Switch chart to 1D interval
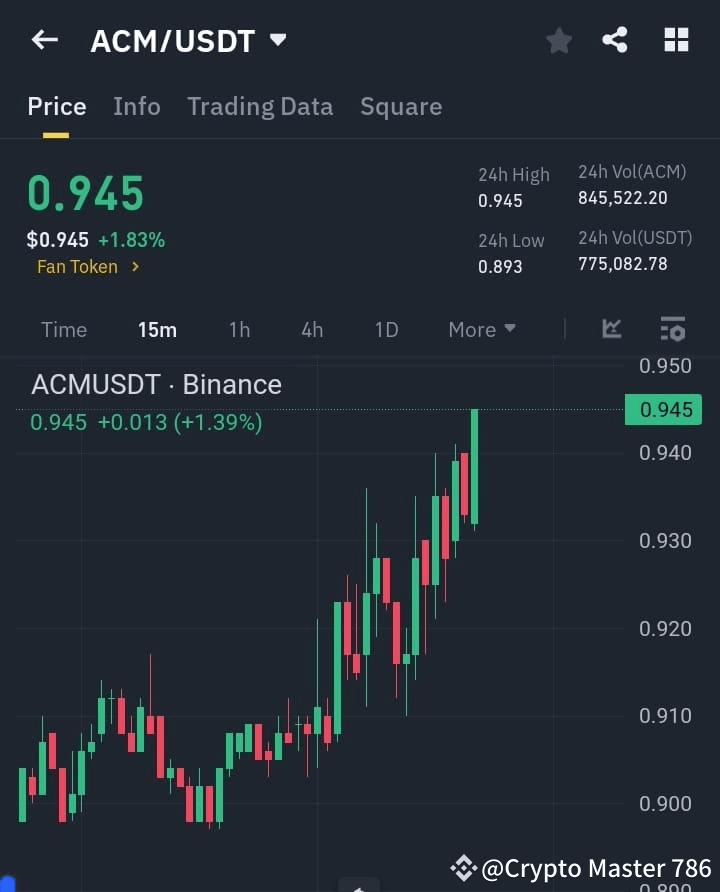Image resolution: width=720 pixels, height=892 pixels. click(x=386, y=329)
